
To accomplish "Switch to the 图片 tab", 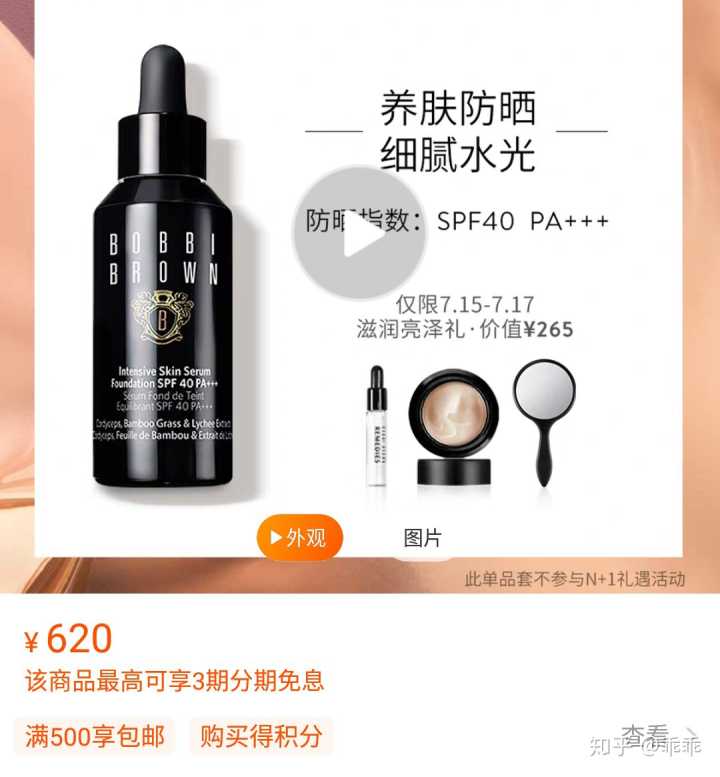I will (422, 538).
